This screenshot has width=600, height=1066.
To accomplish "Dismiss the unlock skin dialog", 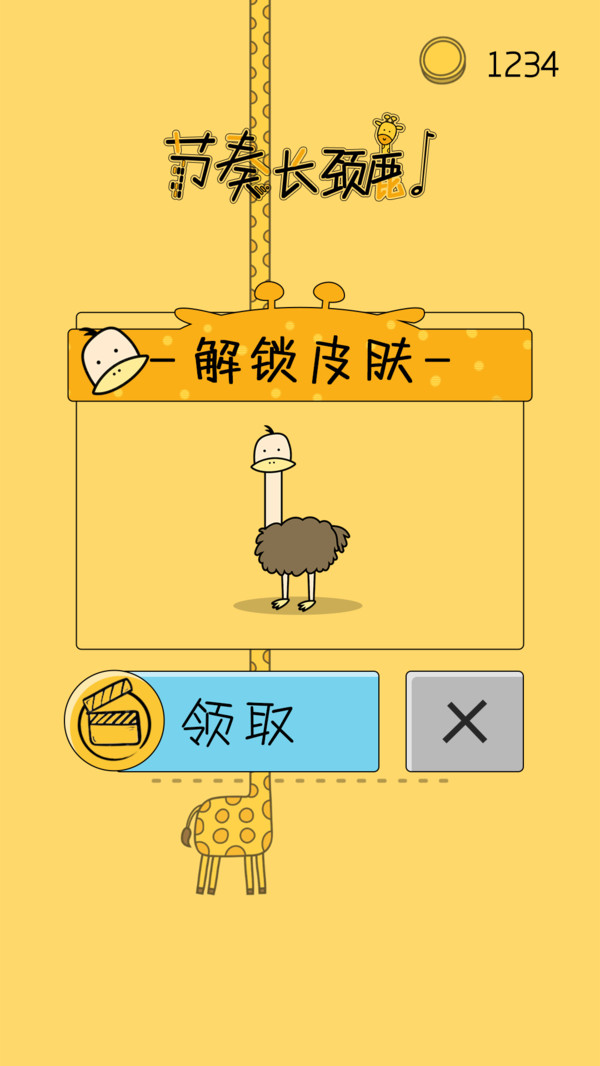I will click(464, 721).
